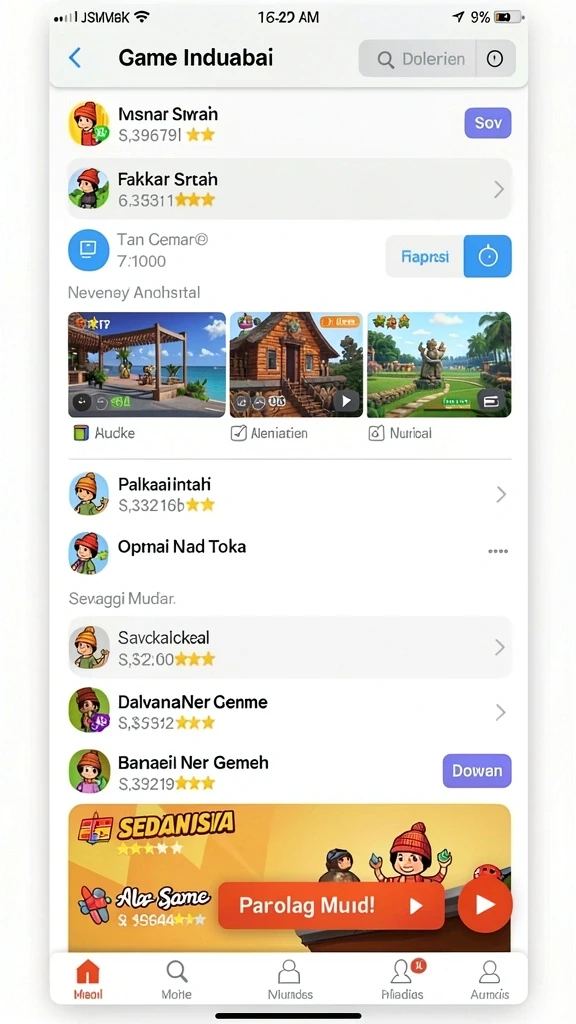Tap the blue timer icon button
This screenshot has width=576, height=1024.
pos(487,257)
